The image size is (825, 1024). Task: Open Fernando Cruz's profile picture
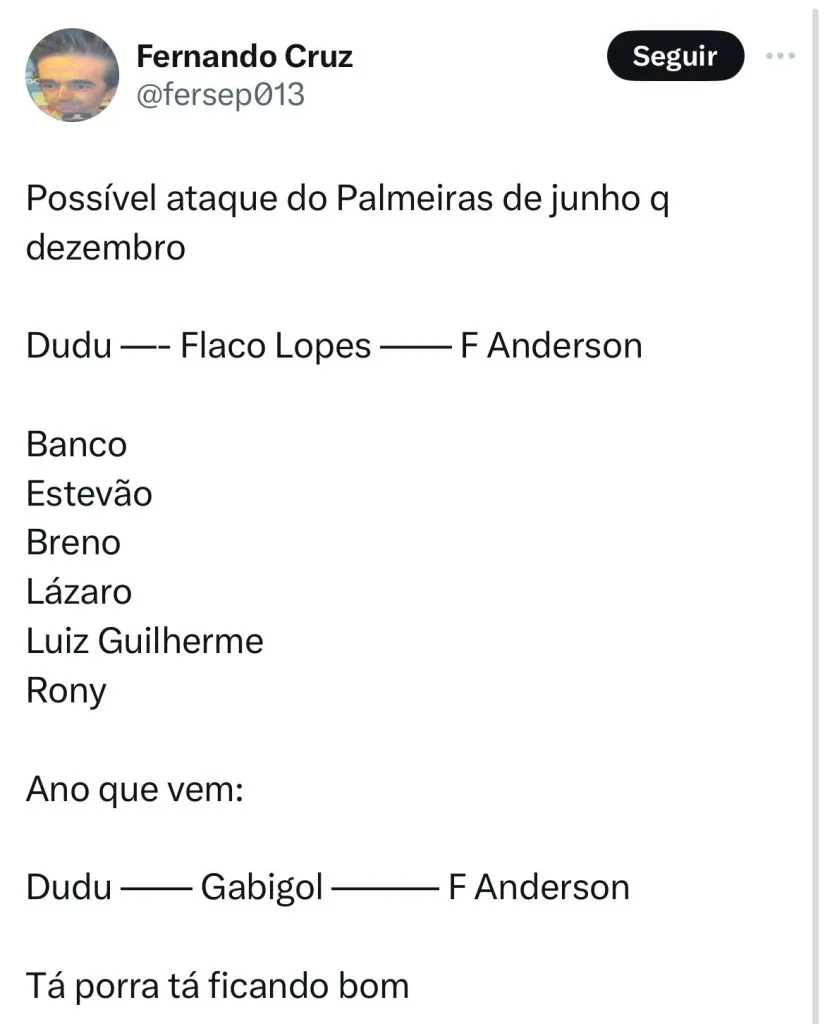(x=72, y=75)
